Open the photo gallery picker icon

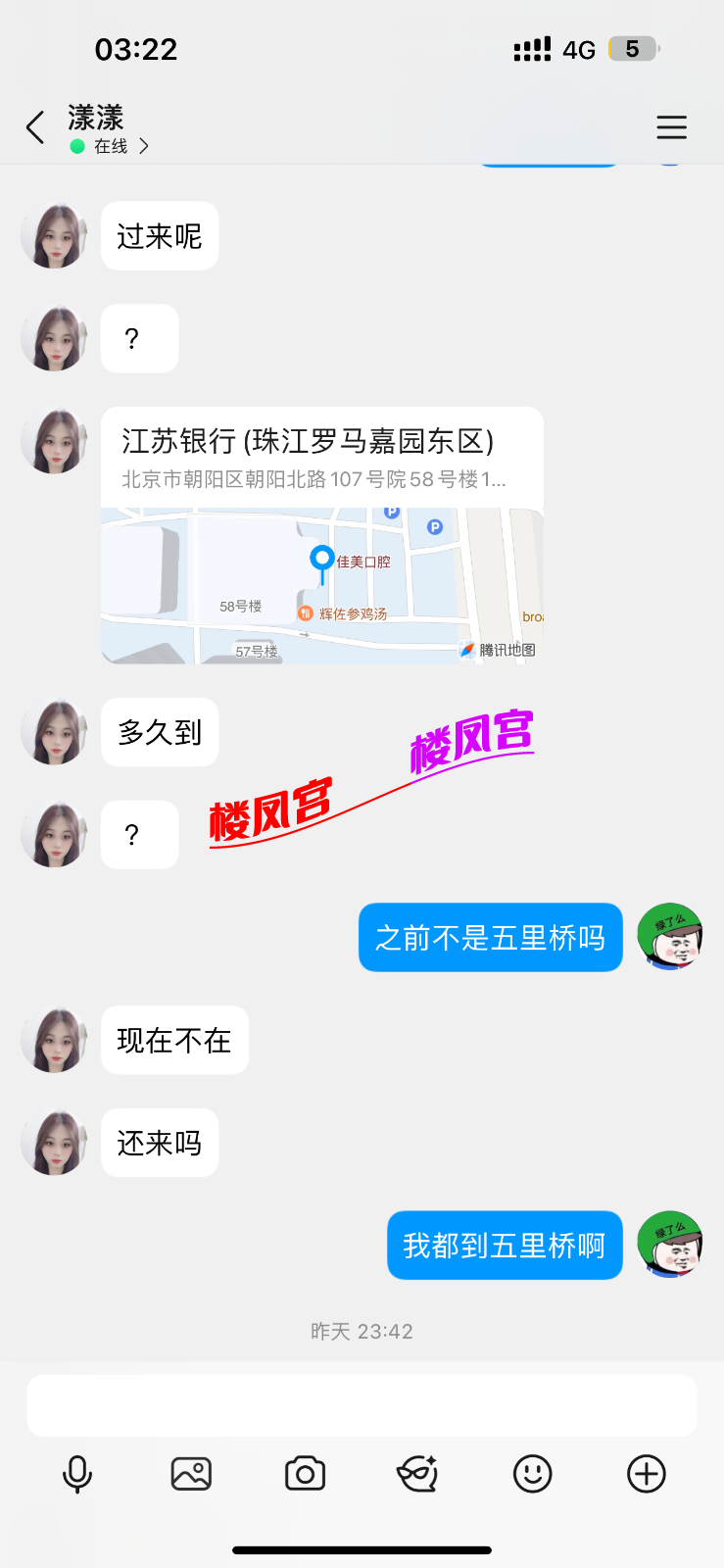191,1473
